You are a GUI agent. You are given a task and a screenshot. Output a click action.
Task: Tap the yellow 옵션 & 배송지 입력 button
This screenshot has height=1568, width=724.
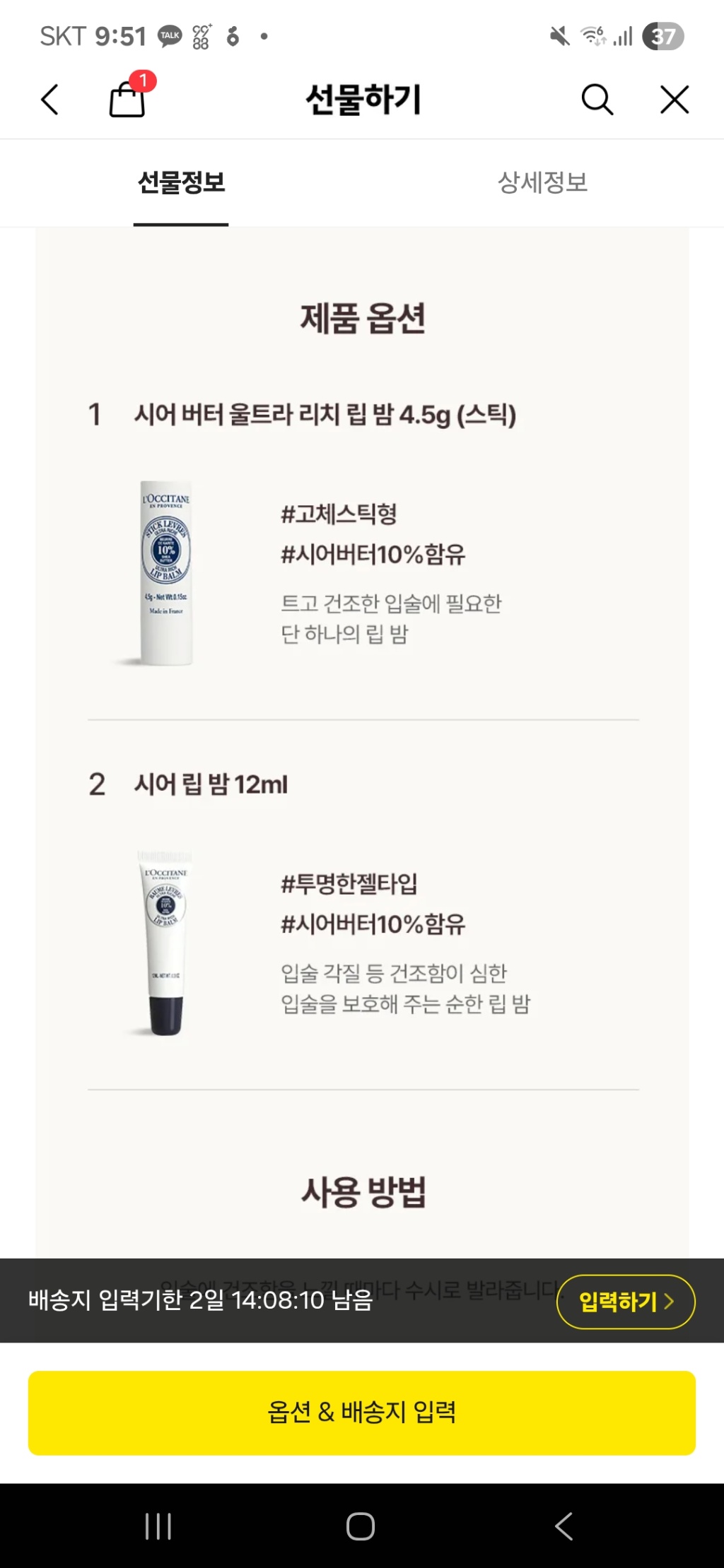tap(362, 1413)
